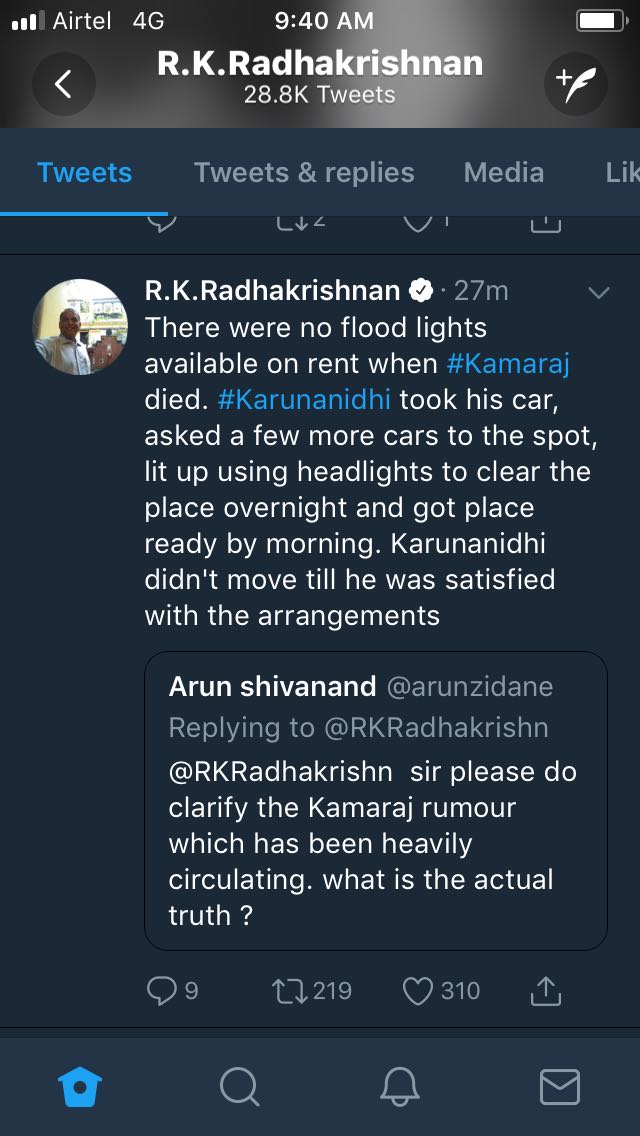Open R.K.Radhakrishnan's profile picture

click(80, 327)
